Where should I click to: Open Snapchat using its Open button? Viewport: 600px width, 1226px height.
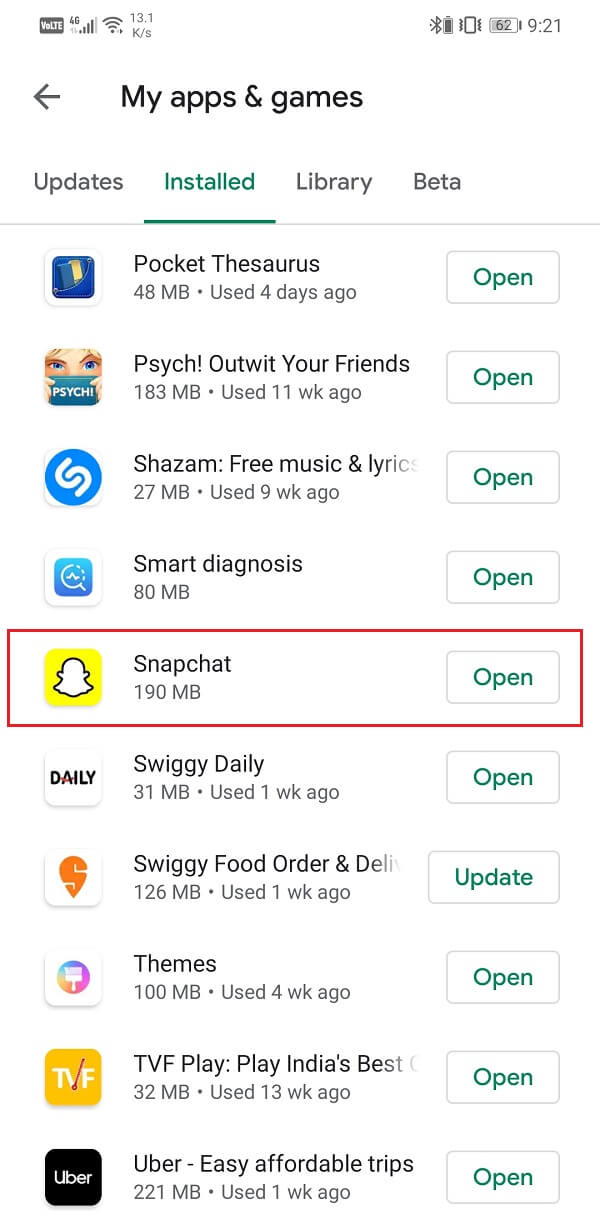(x=502, y=677)
